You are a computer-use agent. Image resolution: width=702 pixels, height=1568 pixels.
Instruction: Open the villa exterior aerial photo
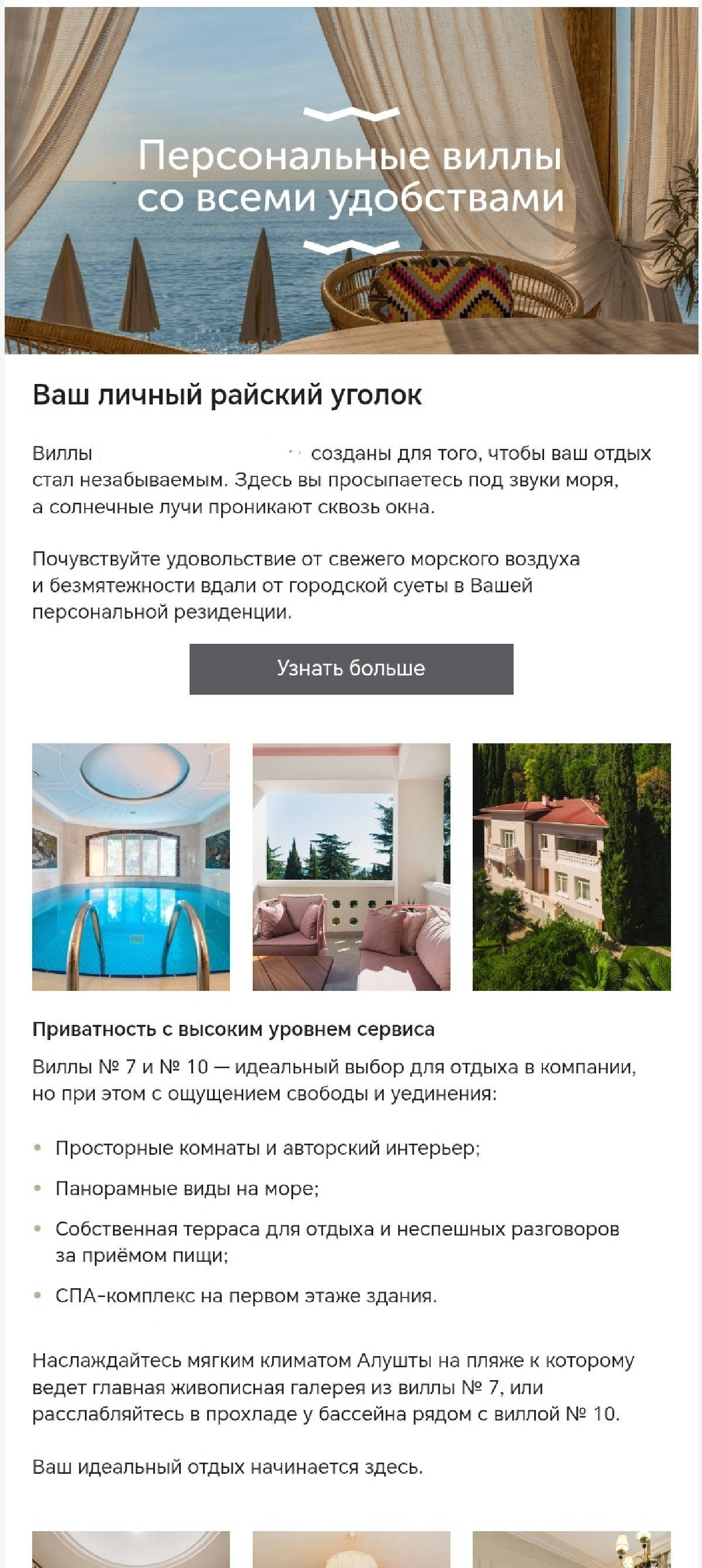pos(571,866)
